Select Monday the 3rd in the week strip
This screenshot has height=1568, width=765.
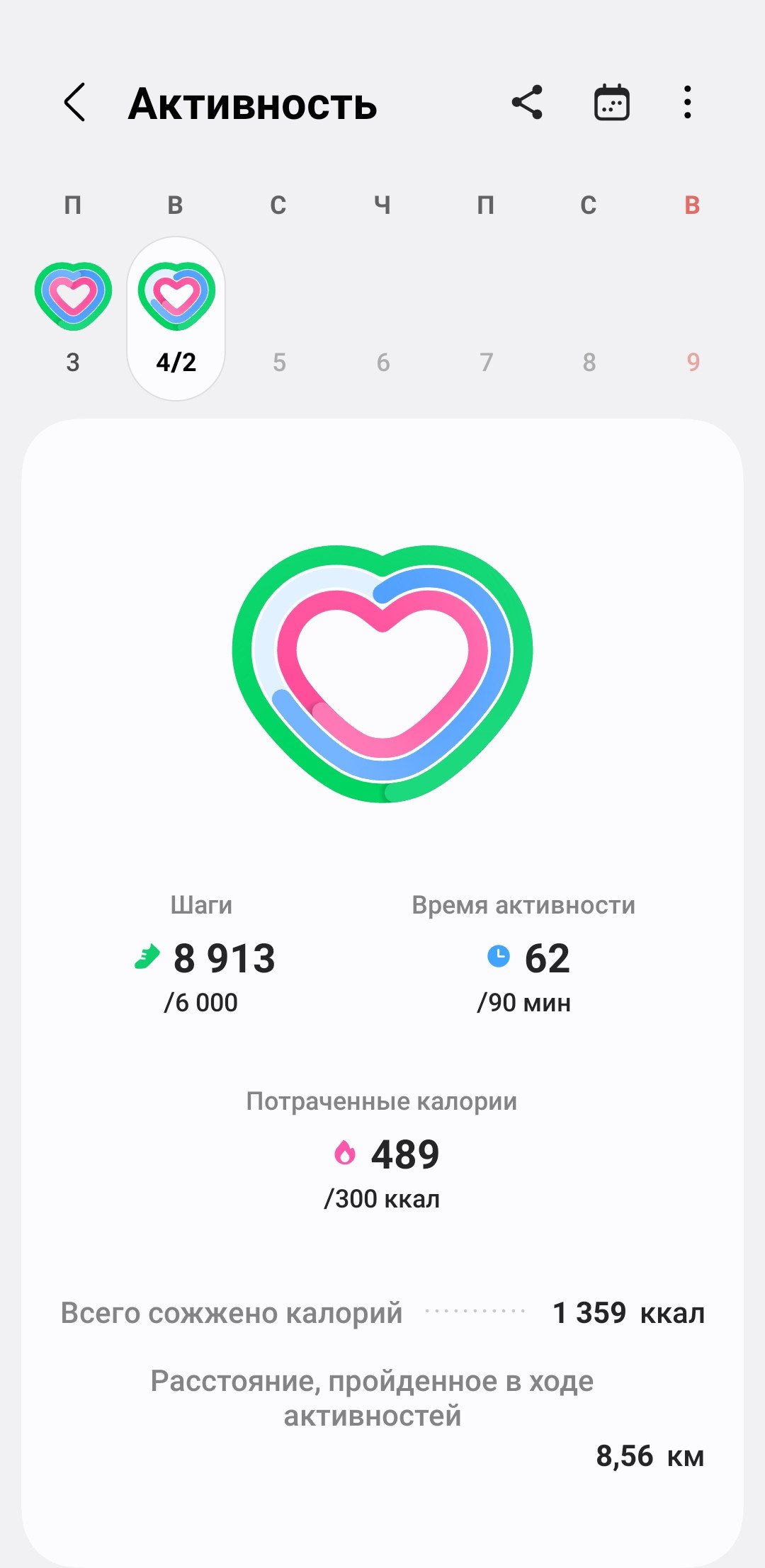[73, 319]
